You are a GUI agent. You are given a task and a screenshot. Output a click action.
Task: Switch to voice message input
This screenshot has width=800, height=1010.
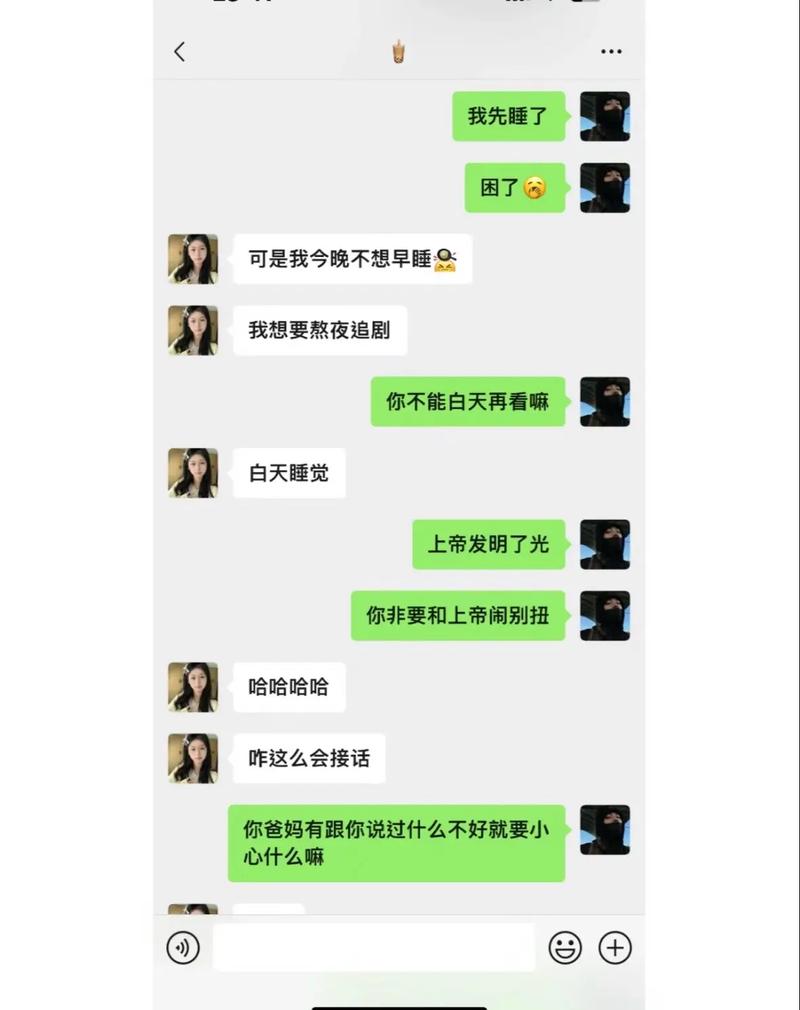[183, 947]
